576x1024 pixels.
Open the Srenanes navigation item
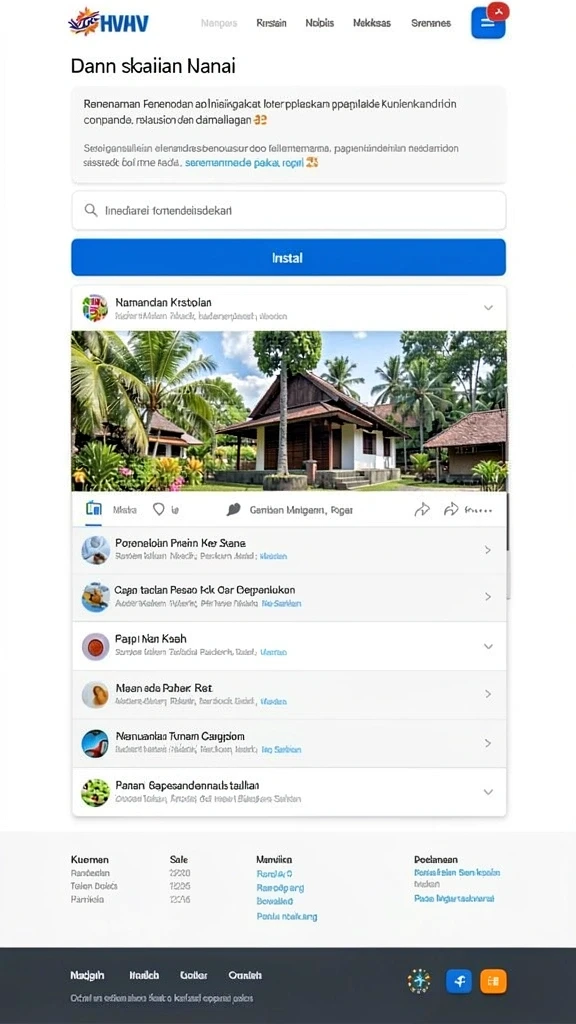point(430,23)
